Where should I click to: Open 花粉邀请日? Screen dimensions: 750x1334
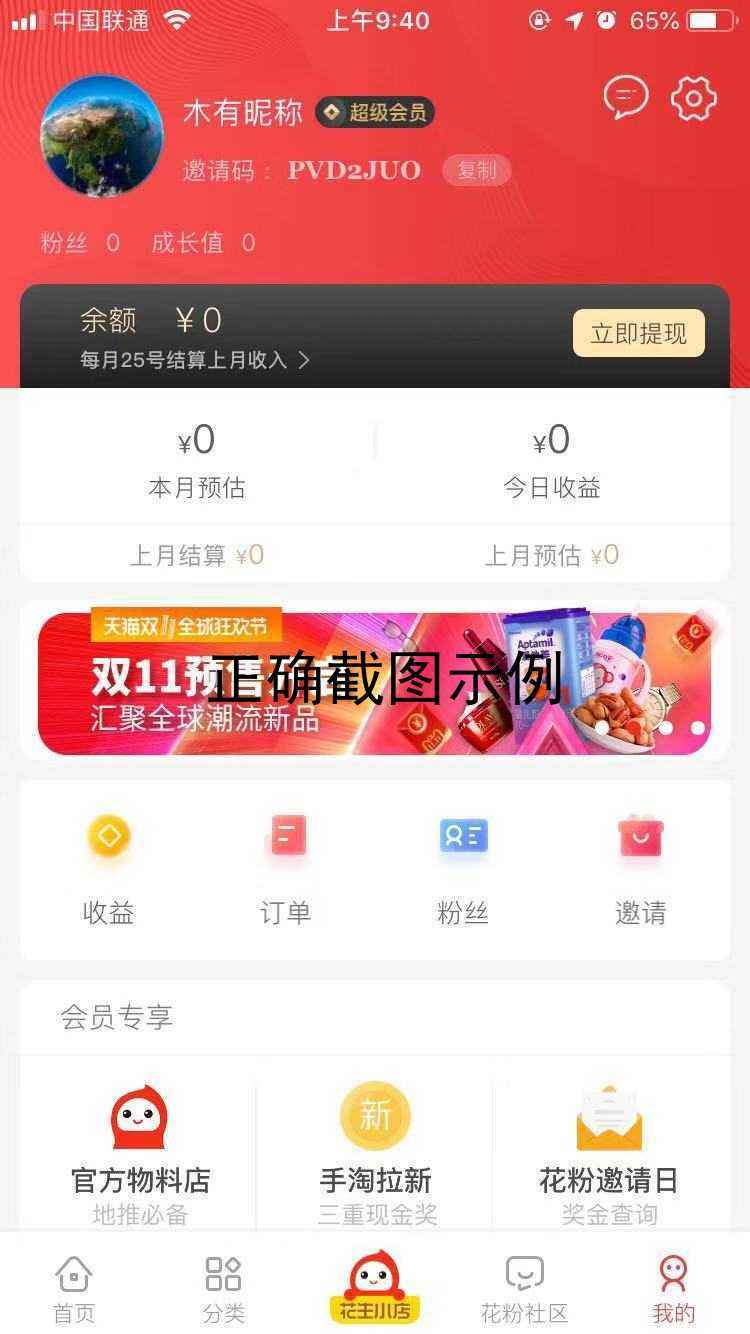coord(609,1150)
